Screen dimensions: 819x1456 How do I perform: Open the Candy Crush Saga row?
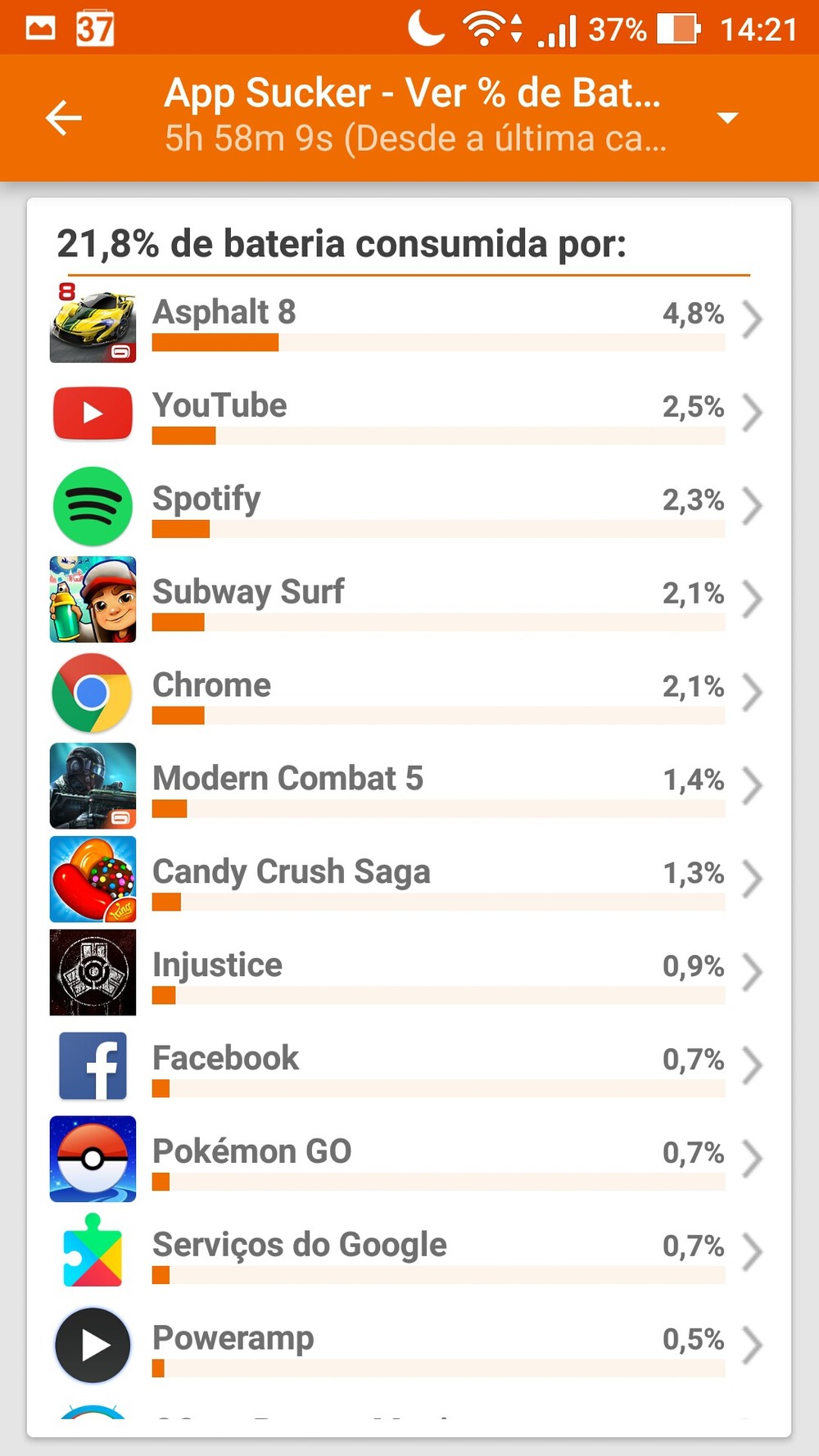[x=409, y=879]
